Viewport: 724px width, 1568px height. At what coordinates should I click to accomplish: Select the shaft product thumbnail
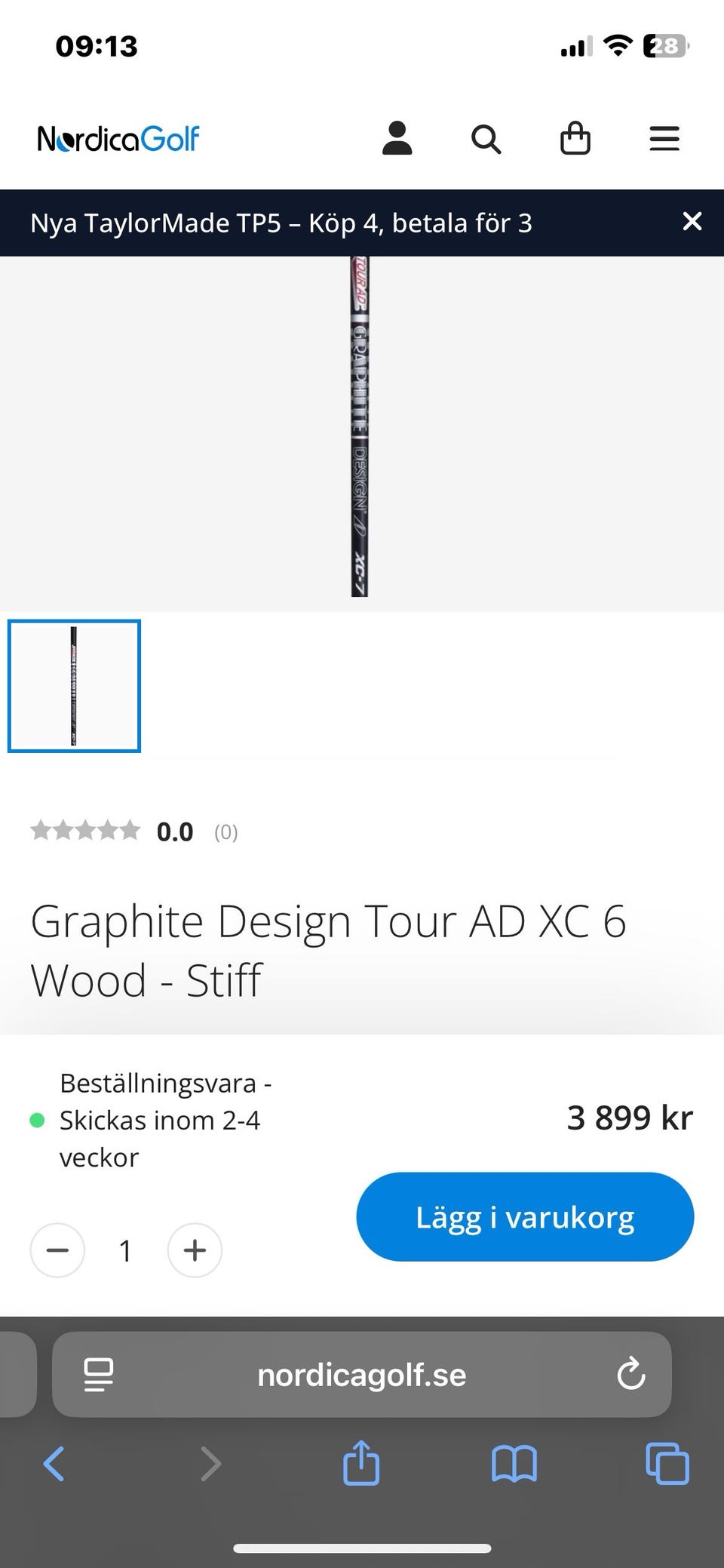(x=74, y=686)
